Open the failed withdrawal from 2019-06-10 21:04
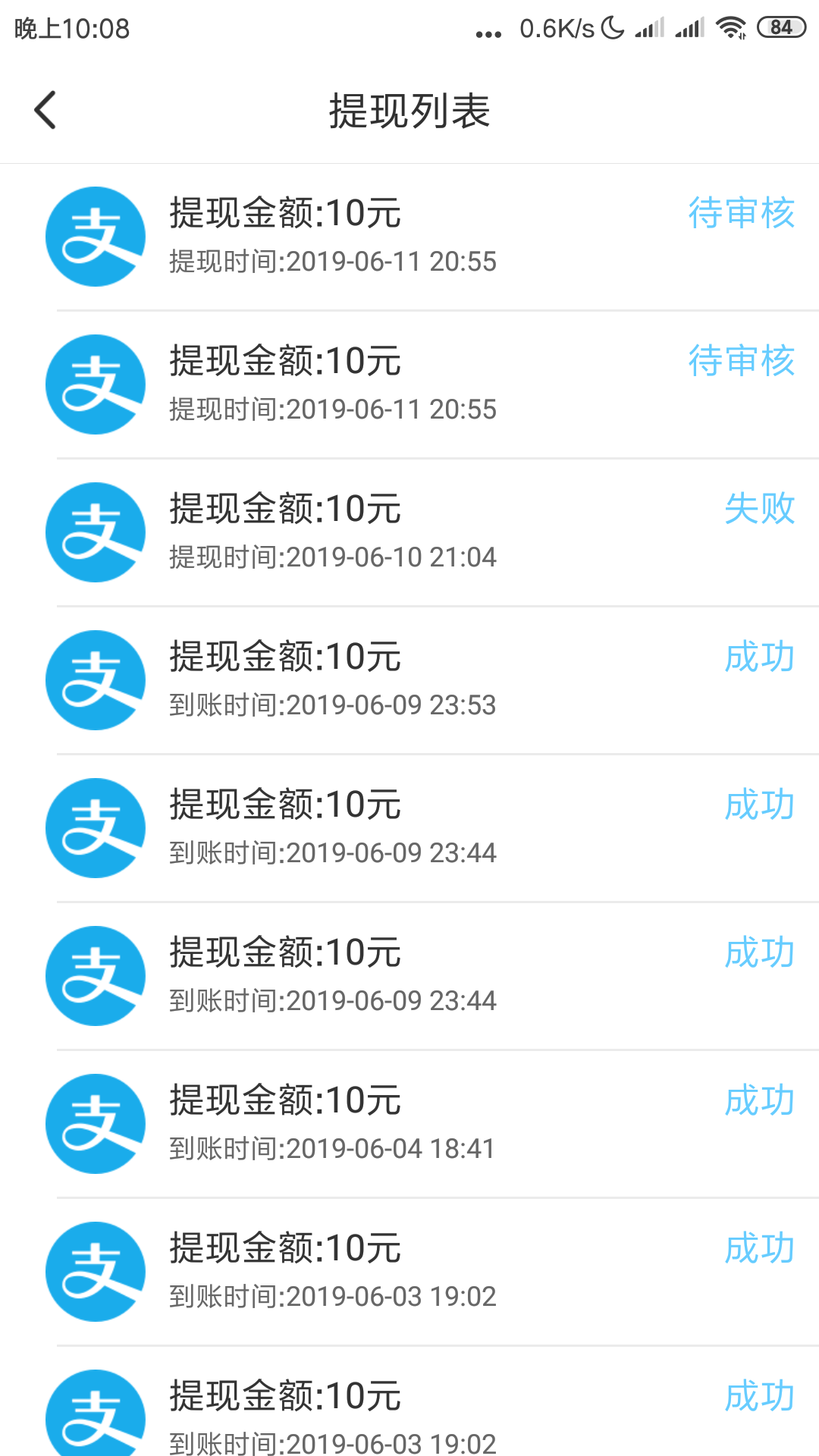Viewport: 819px width, 1456px height. coord(409,532)
